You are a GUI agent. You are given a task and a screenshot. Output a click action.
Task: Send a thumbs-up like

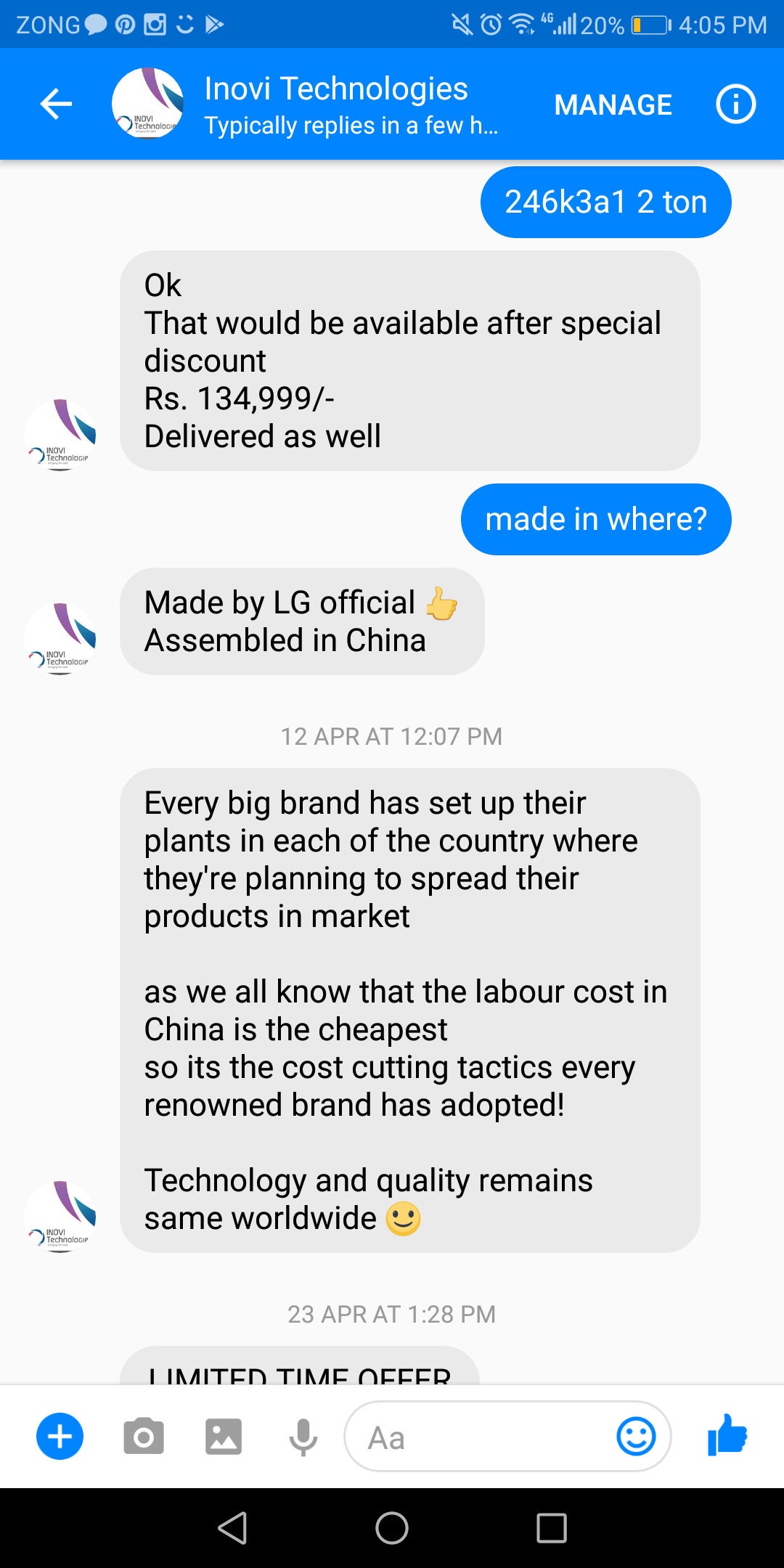click(727, 1435)
